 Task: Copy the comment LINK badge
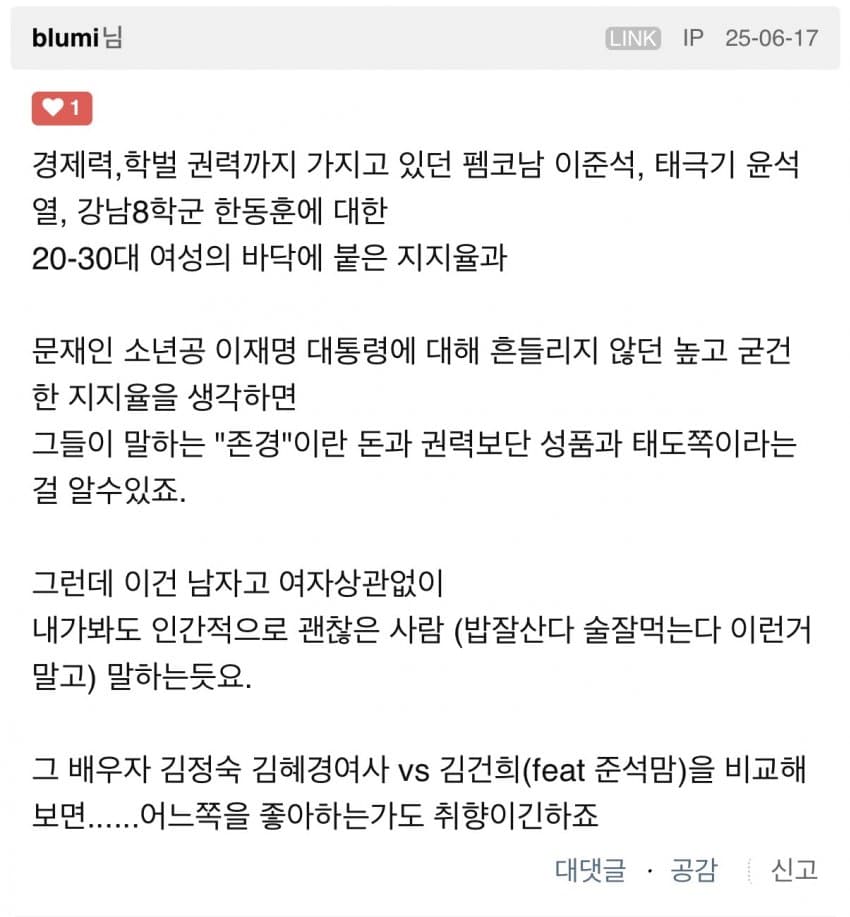coord(633,39)
